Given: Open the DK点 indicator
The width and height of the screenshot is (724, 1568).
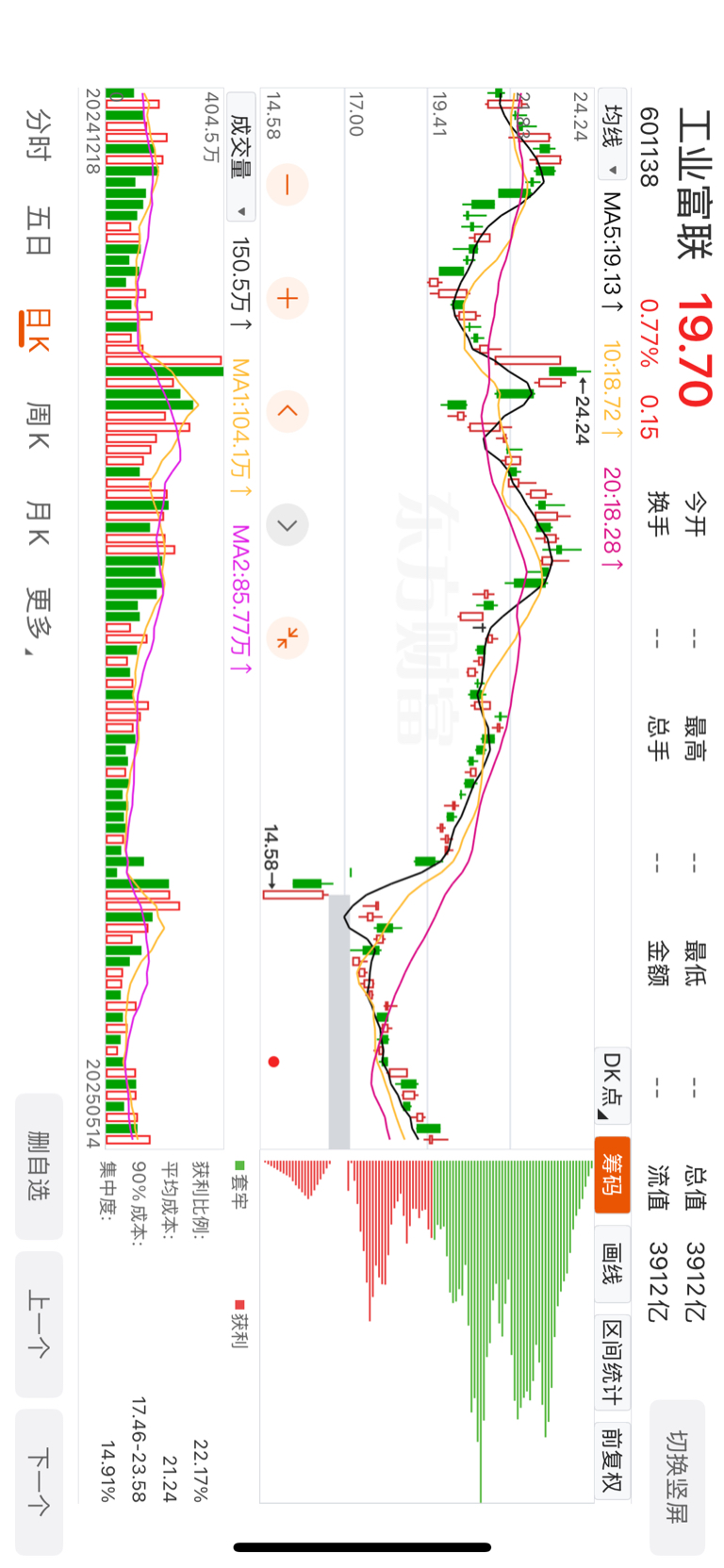Looking at the screenshot, I should 613,1084.
